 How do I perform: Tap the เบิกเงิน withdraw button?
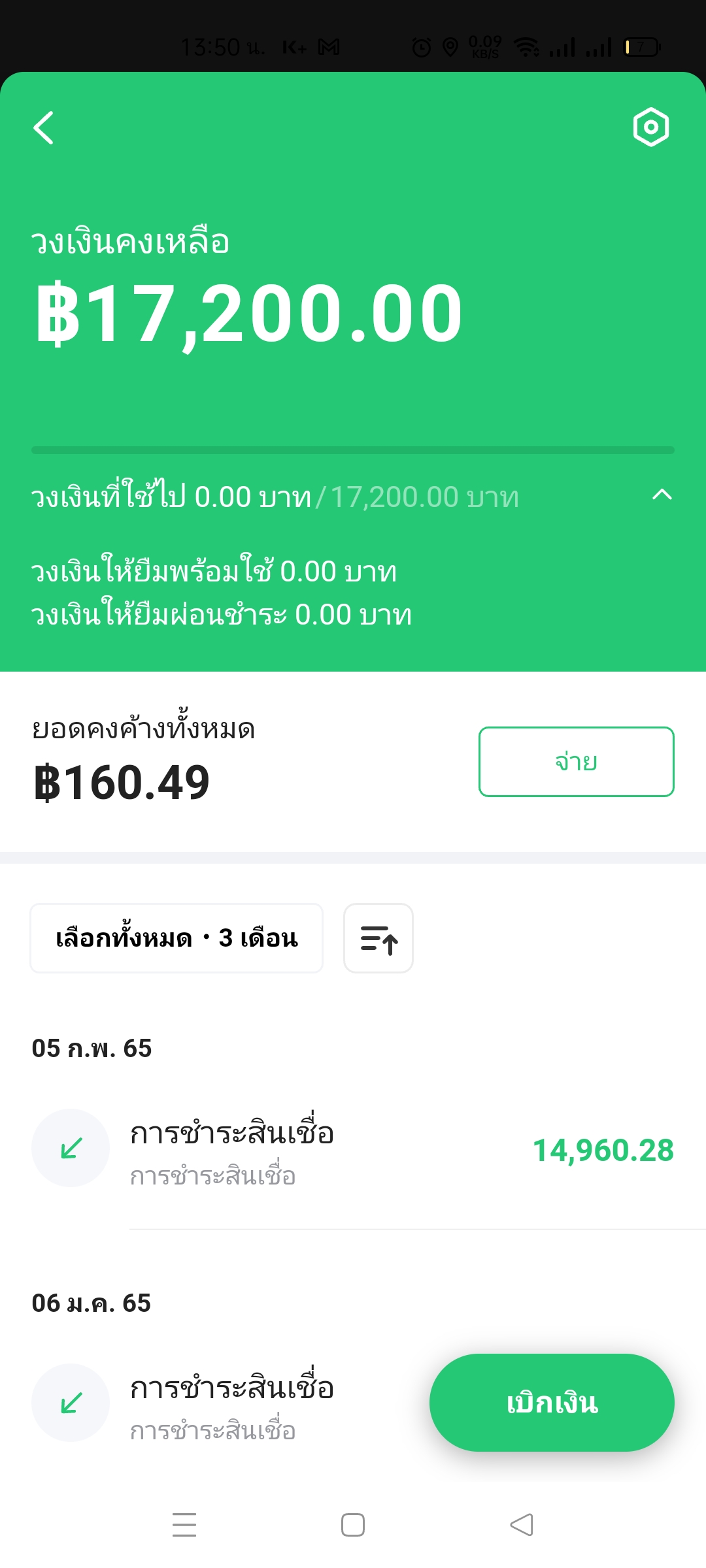tap(552, 1403)
